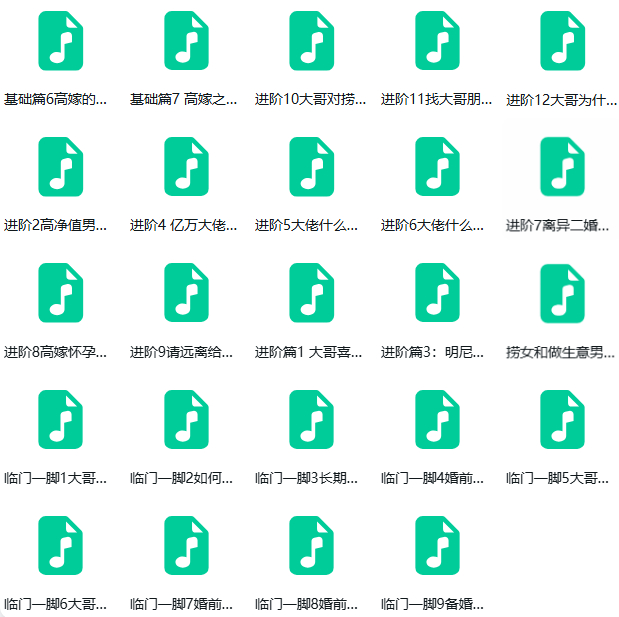619x617 pixels.
Task: Play 临门一脚1大哥 audio file
Action: coord(59,419)
